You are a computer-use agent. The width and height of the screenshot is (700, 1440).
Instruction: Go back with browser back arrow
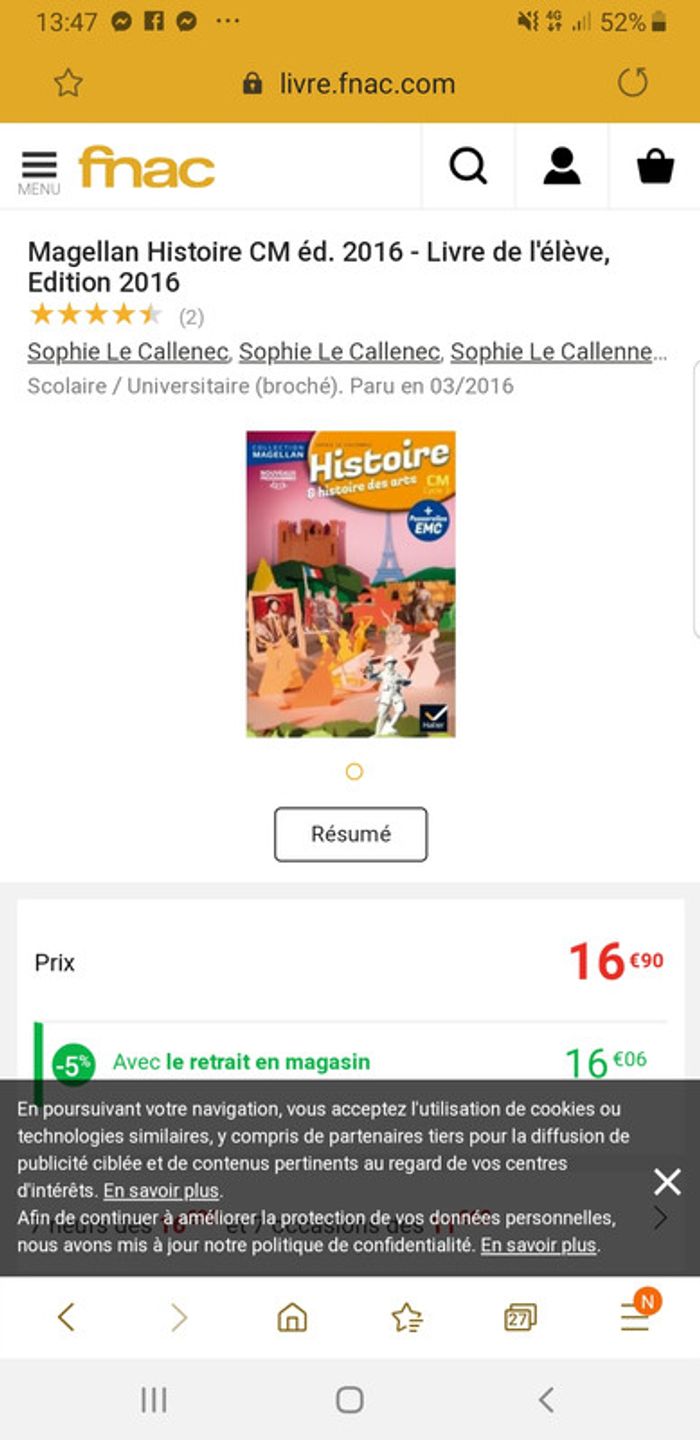[x=66, y=1317]
